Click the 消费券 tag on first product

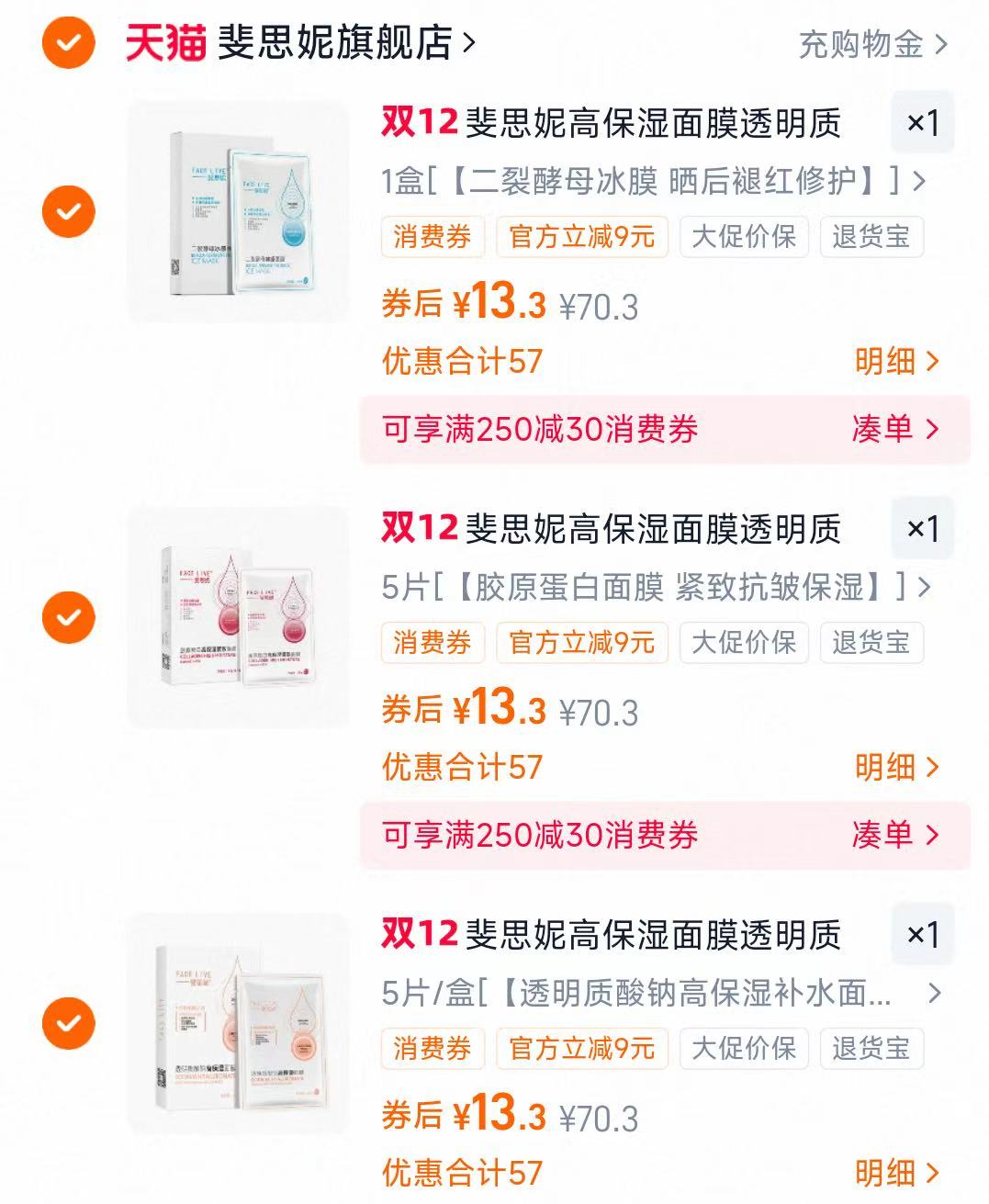[x=432, y=237]
